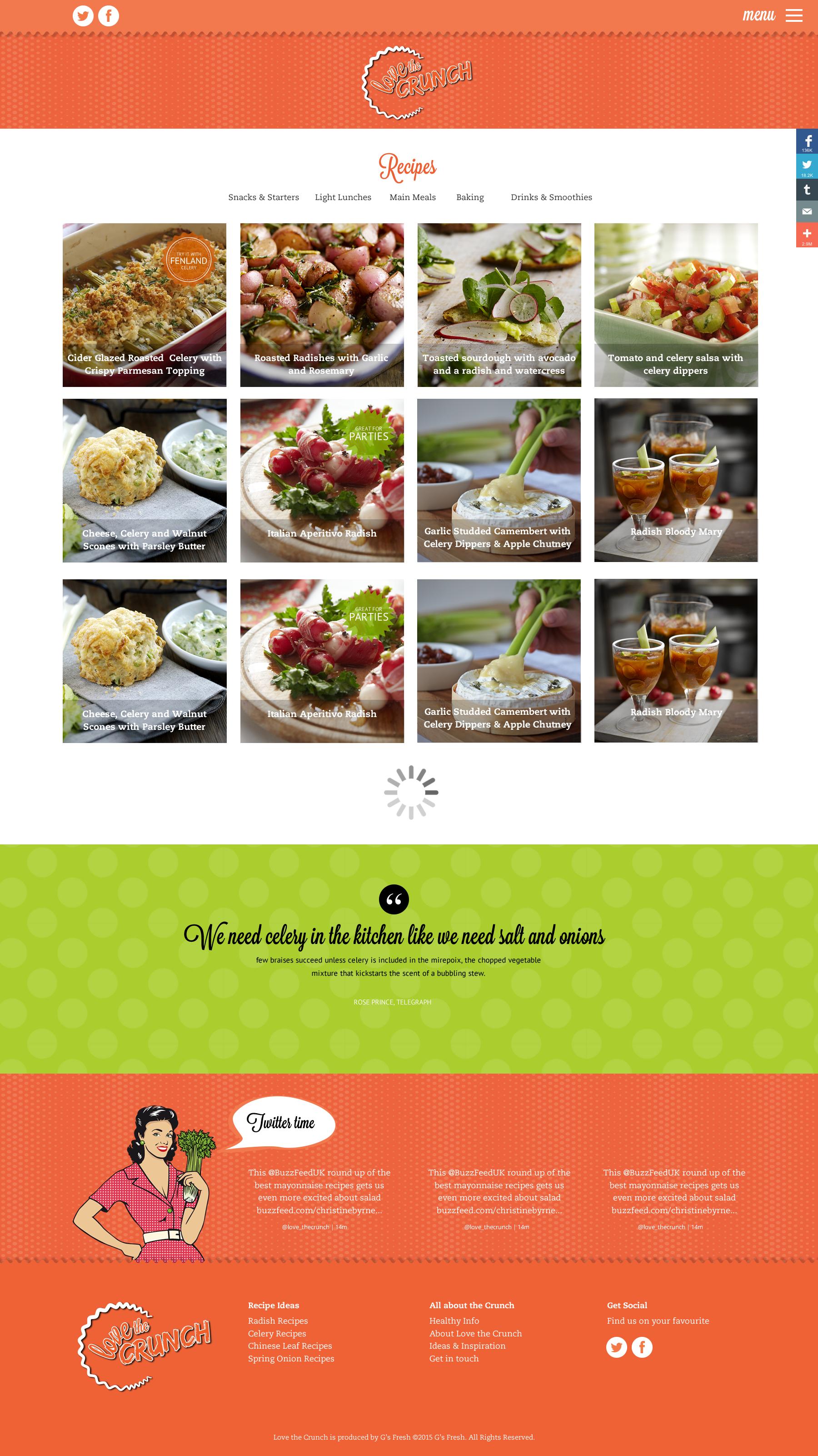Visit Chinese Leaf Recipes link
This screenshot has width=818, height=1456.
(290, 1346)
